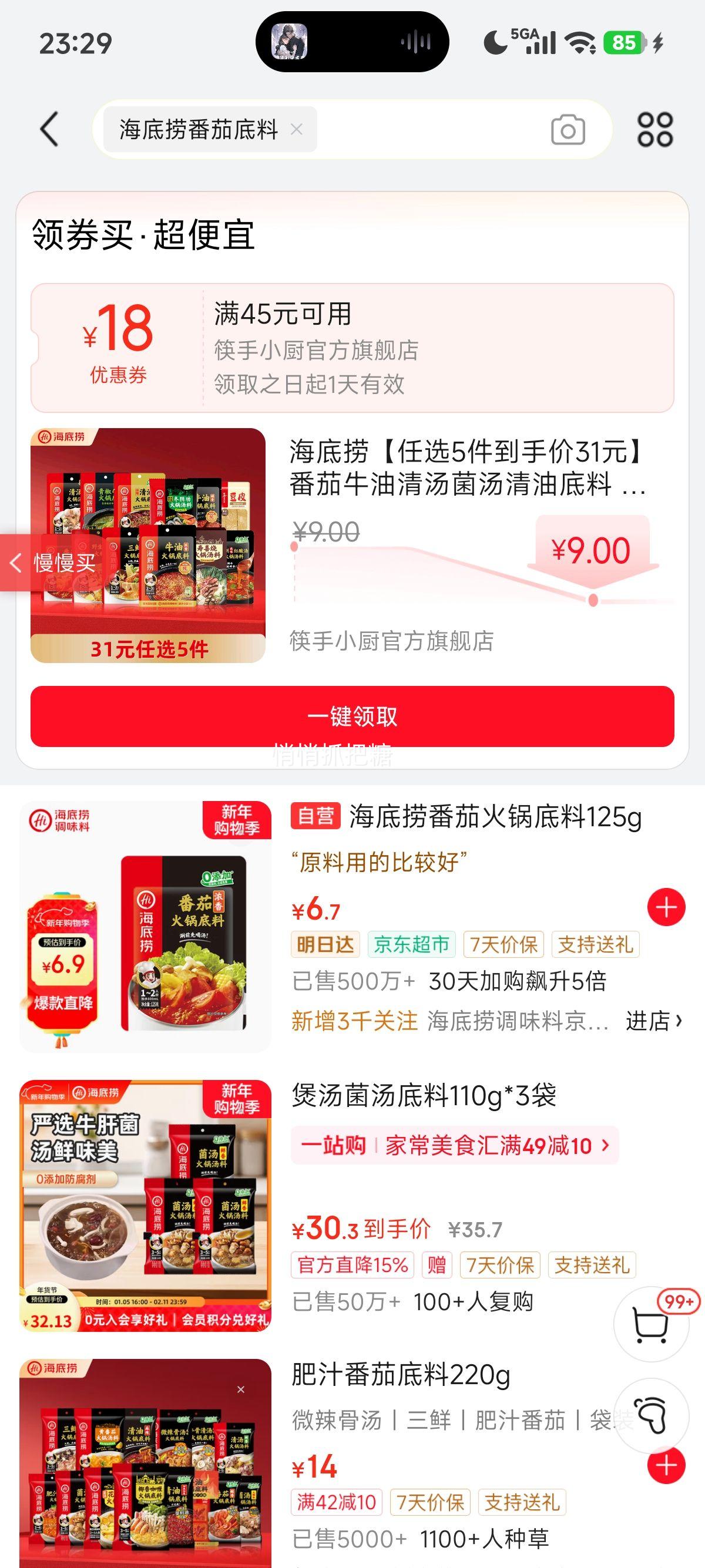Select the 京东超市 tag
The height and width of the screenshot is (1568, 705).
[412, 944]
